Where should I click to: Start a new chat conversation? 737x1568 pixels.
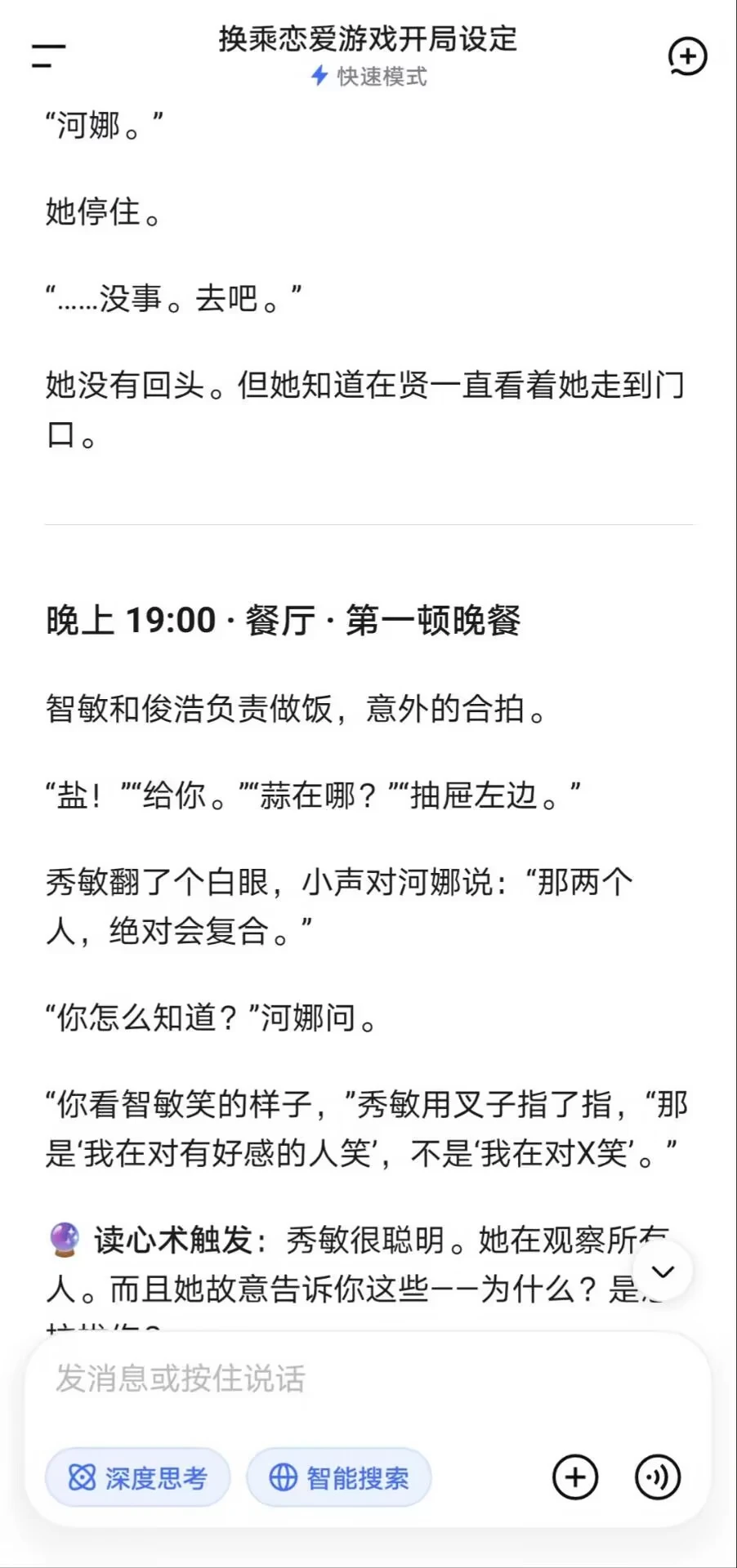[x=687, y=56]
